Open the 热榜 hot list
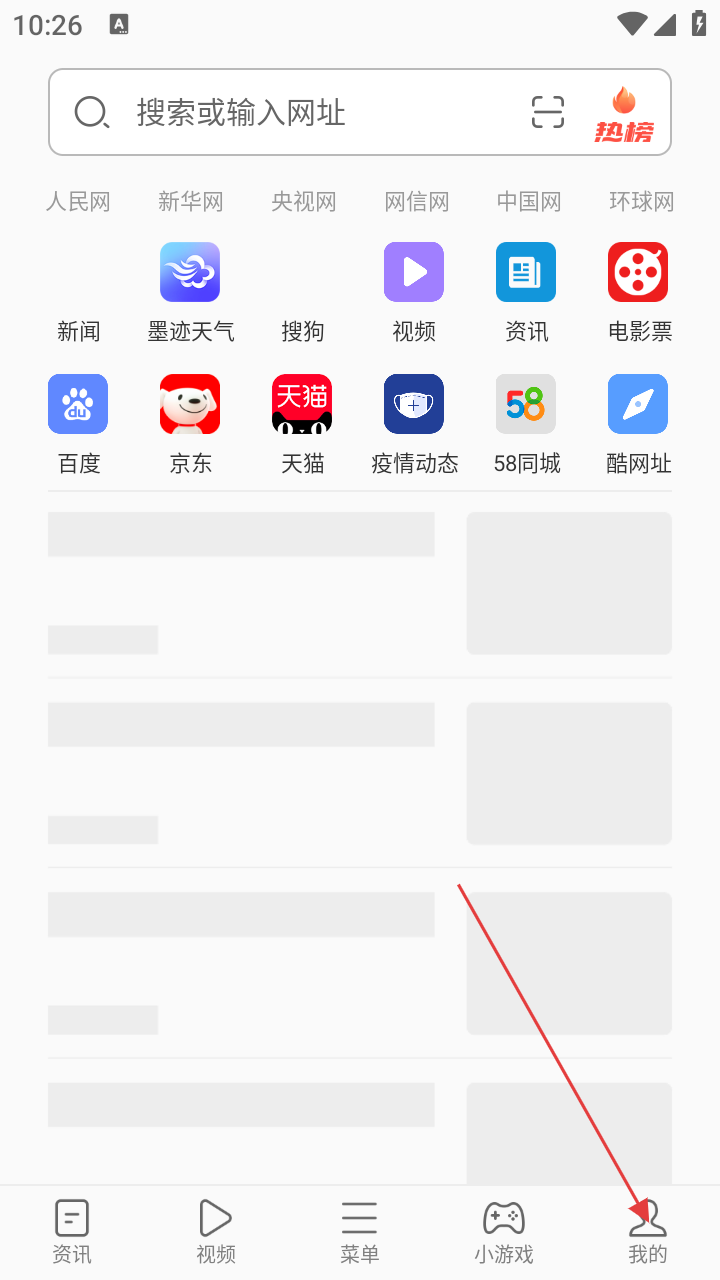Image resolution: width=720 pixels, height=1280 pixels. [x=624, y=113]
